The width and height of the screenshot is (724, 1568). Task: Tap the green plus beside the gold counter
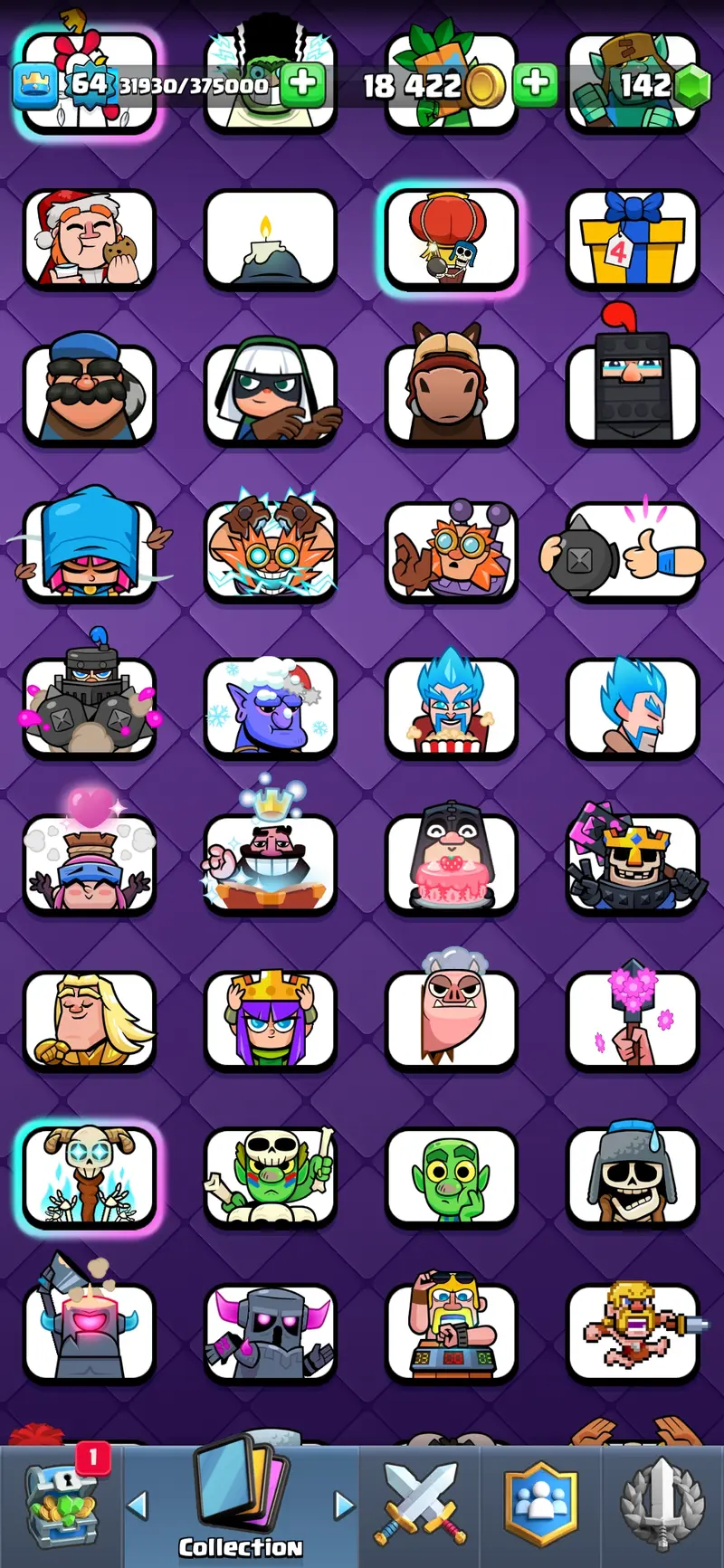click(535, 84)
